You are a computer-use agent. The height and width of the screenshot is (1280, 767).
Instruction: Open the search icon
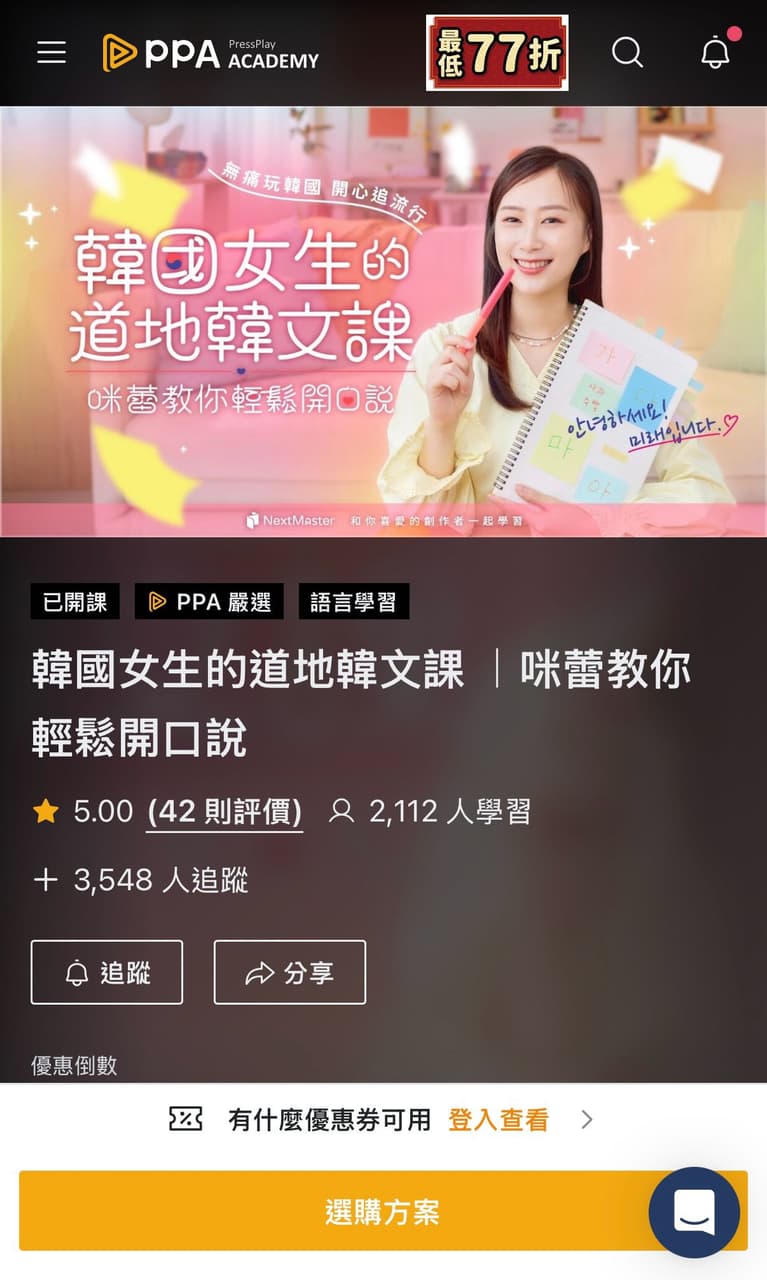[627, 52]
